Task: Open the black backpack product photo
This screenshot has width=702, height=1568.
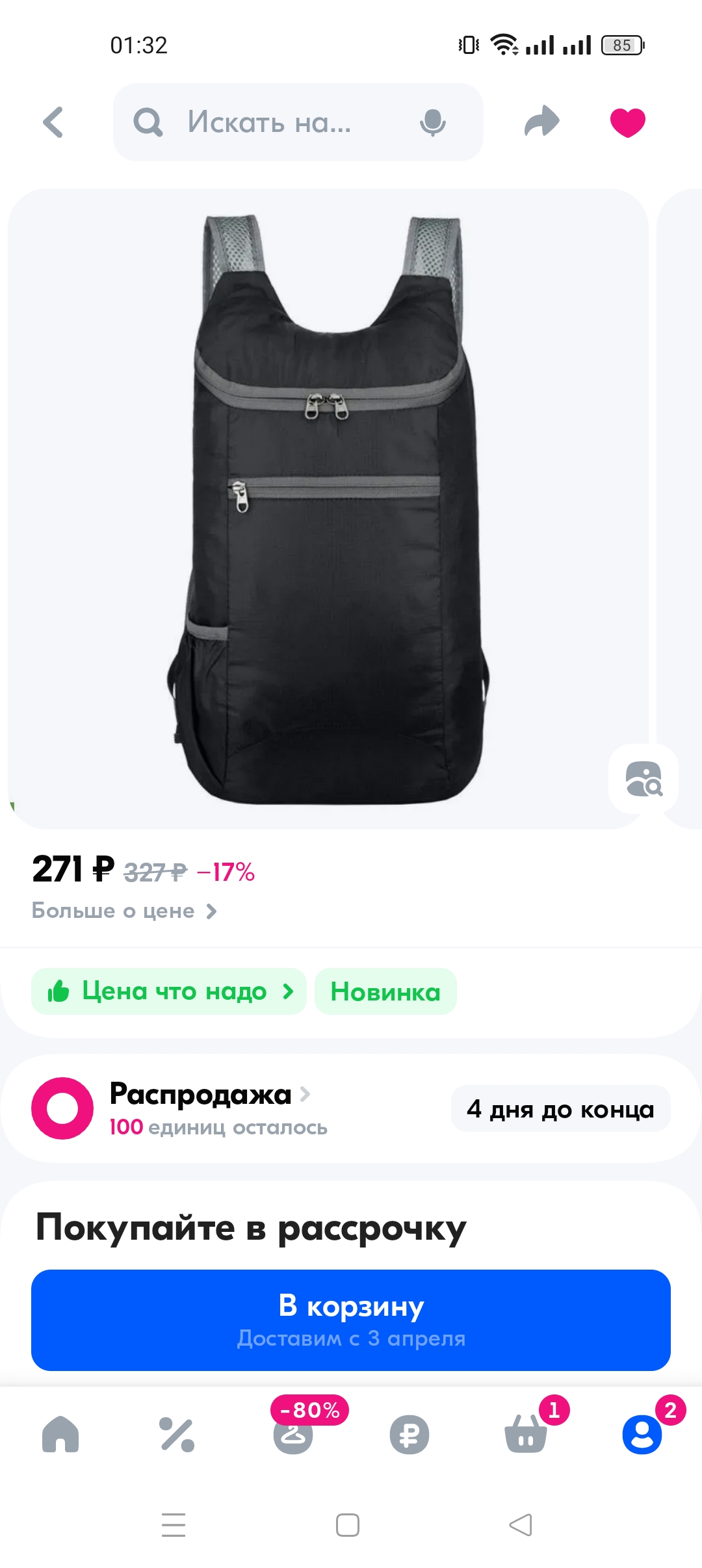Action: click(328, 508)
